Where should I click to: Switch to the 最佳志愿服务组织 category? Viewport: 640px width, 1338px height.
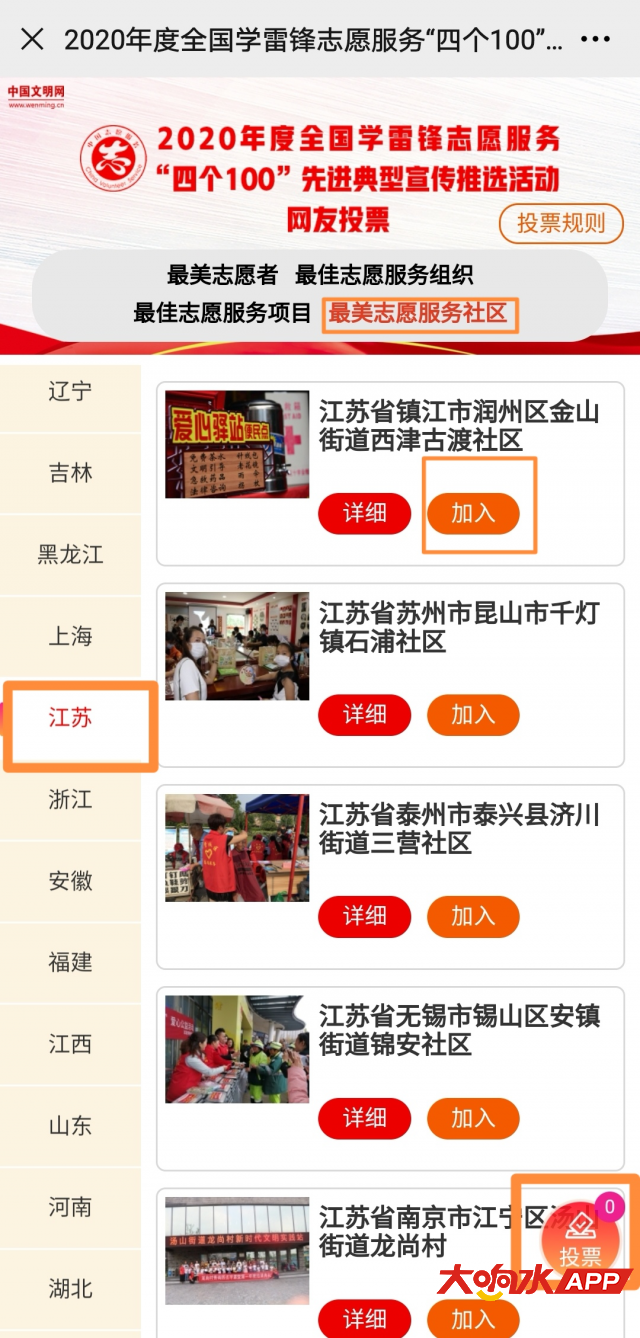[x=384, y=275]
